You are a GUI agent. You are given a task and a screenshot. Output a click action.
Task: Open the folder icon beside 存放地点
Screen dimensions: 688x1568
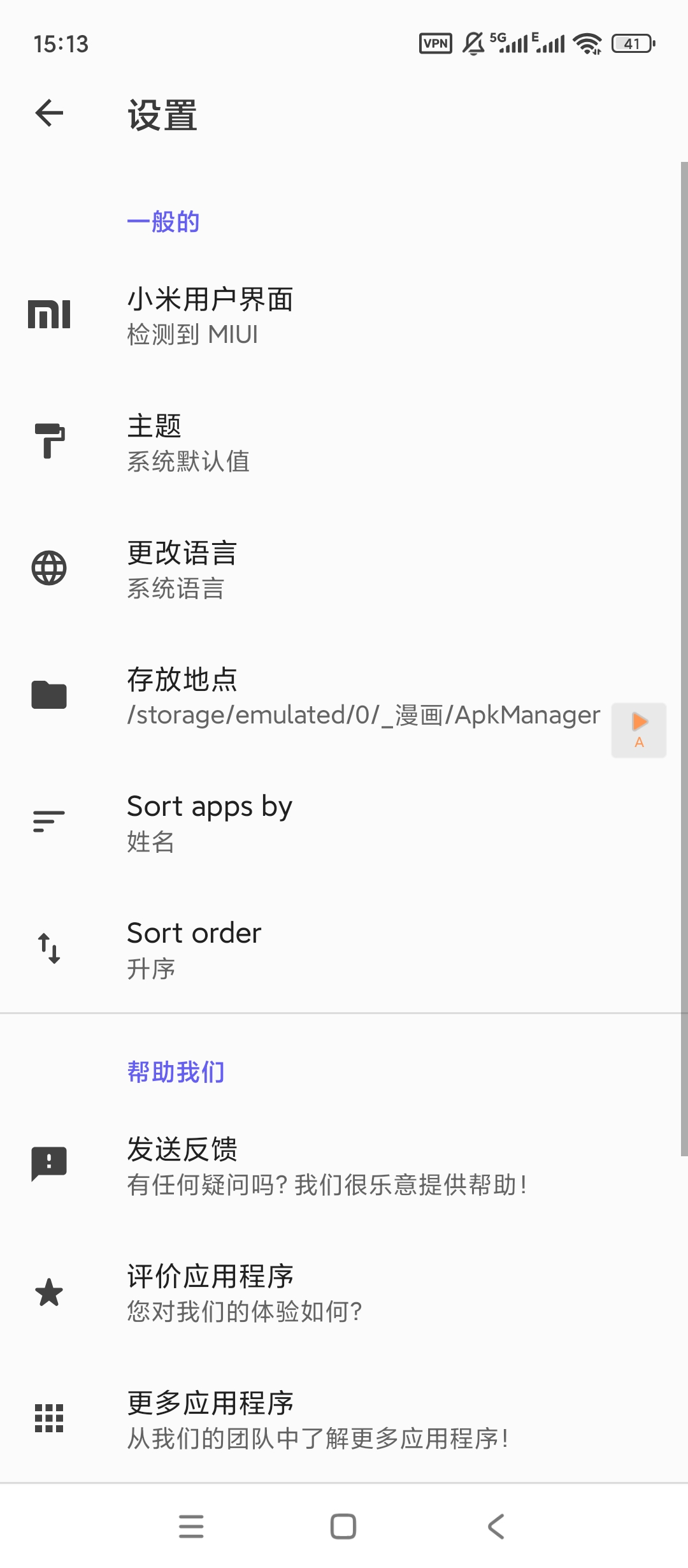tap(50, 695)
